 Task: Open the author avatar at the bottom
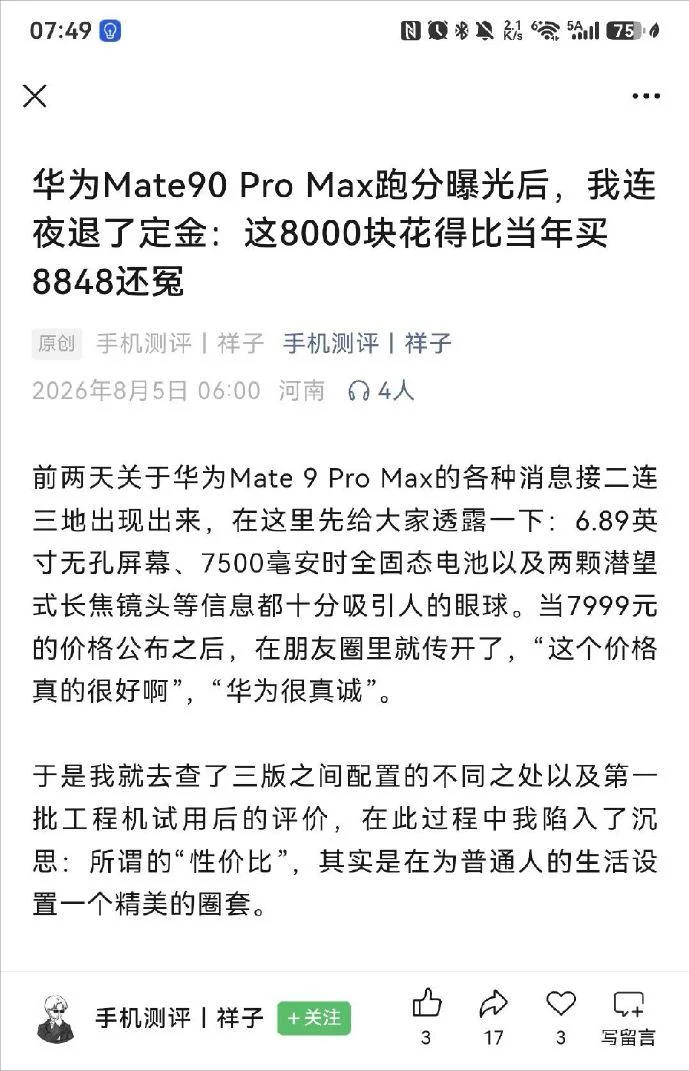[x=55, y=1018]
